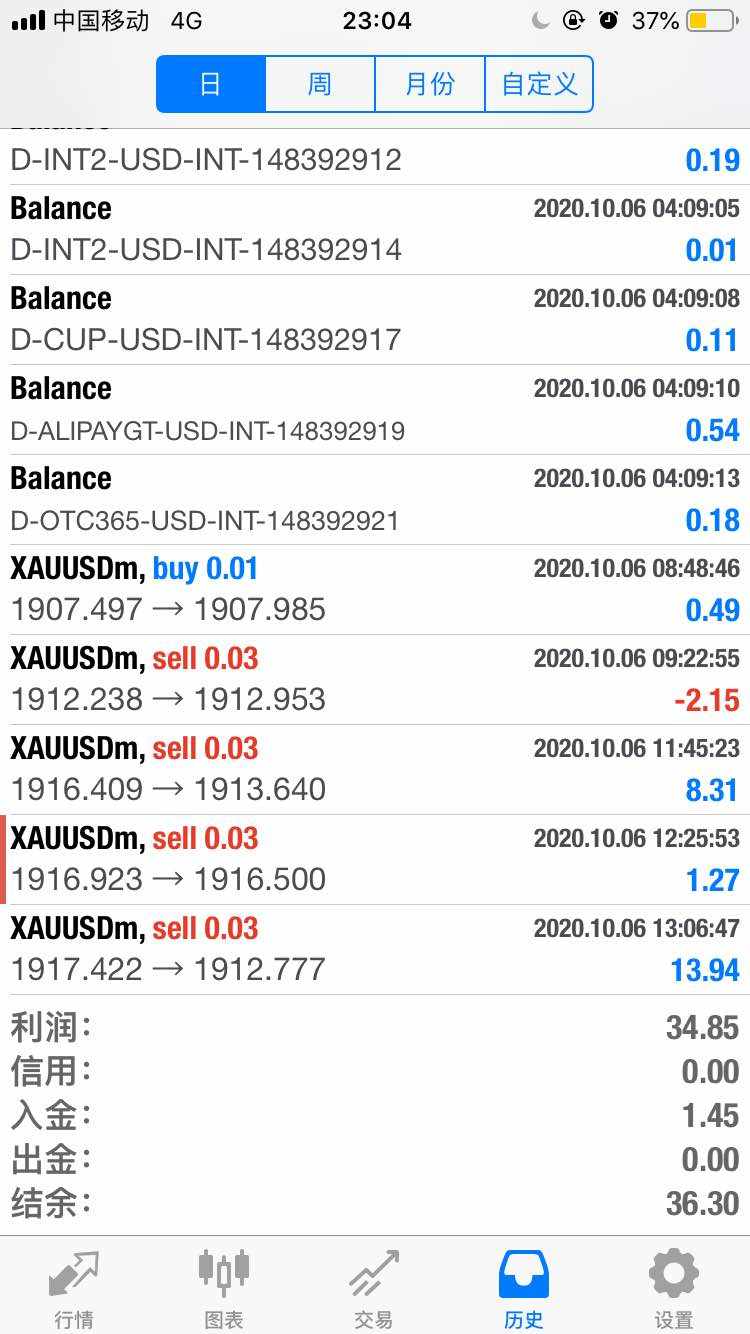The width and height of the screenshot is (750, 1334).
Task: Tap the 历史 history tab
Action: pyautogui.click(x=524, y=1288)
